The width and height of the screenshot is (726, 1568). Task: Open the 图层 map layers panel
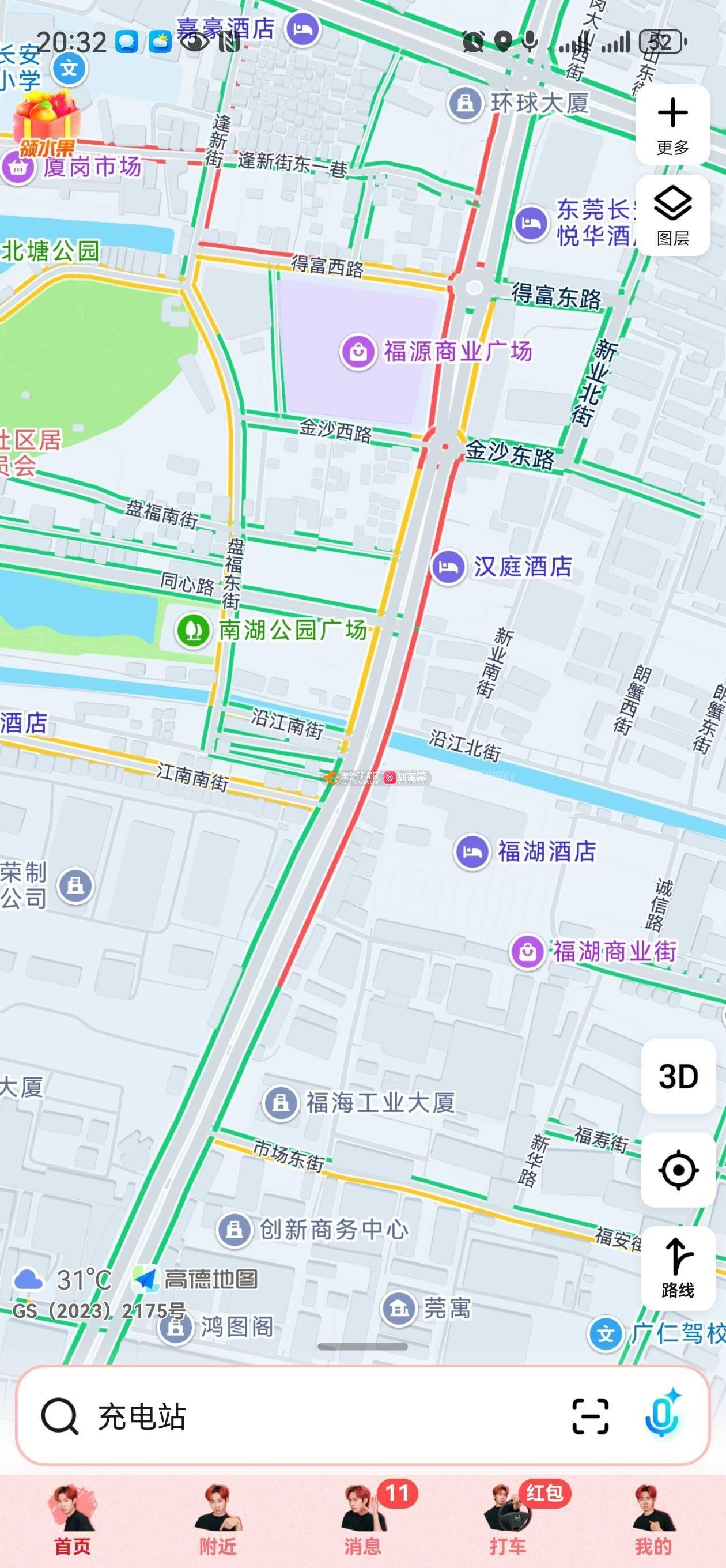click(672, 216)
